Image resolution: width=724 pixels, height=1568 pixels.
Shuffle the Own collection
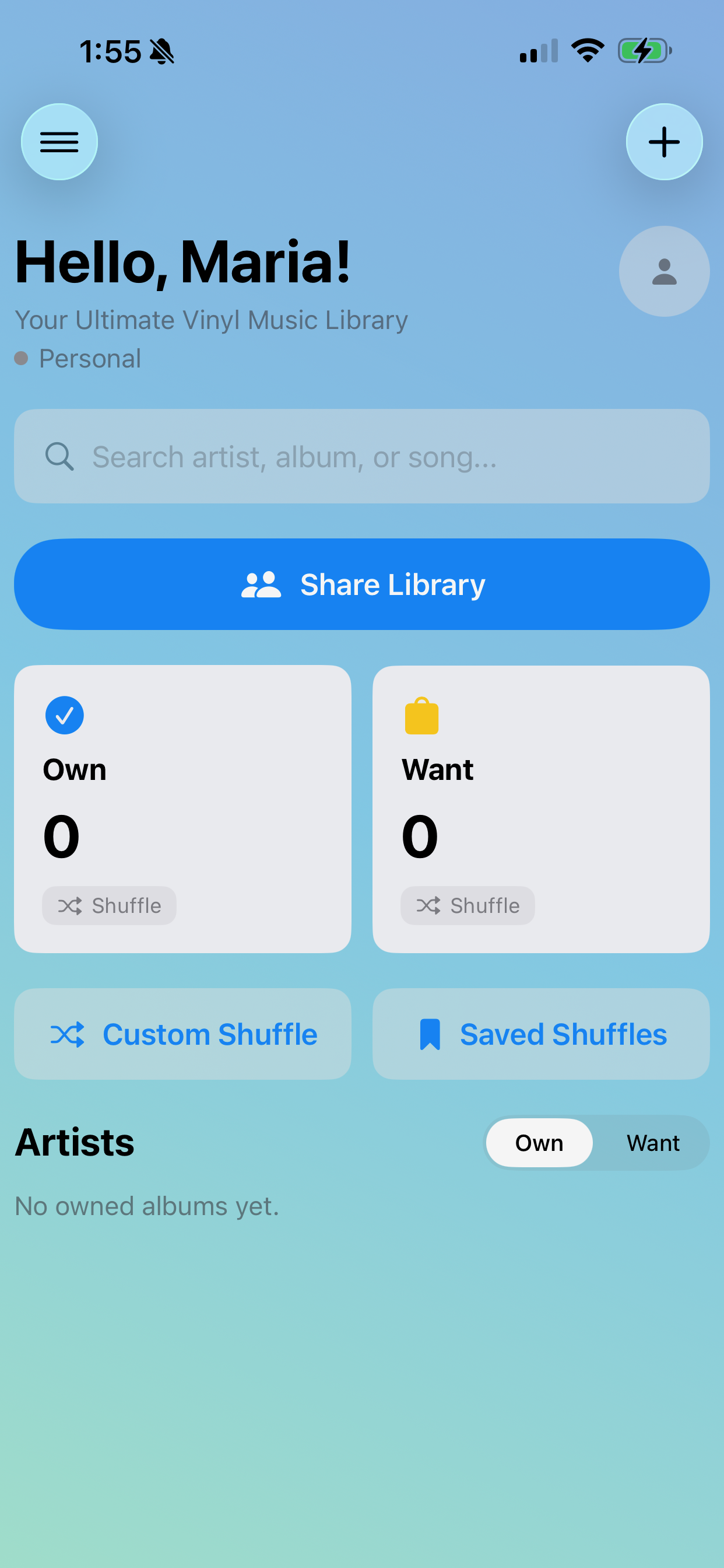[x=109, y=906]
